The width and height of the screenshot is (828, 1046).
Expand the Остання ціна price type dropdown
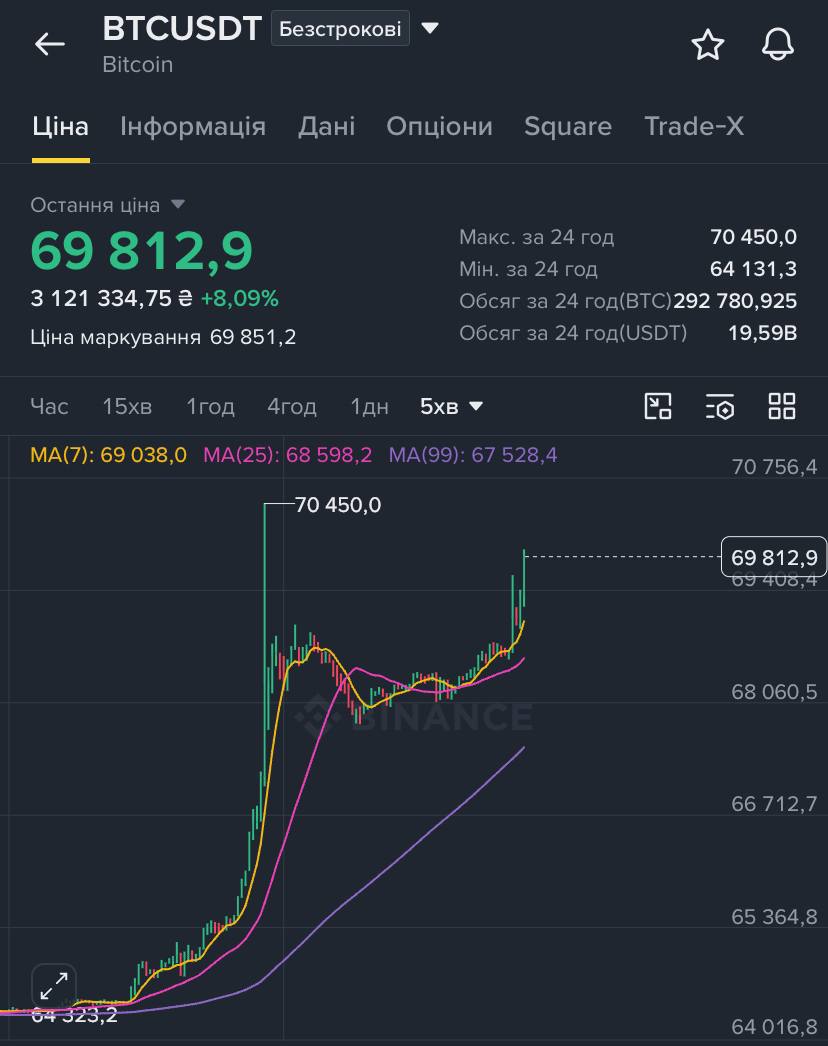tap(107, 205)
